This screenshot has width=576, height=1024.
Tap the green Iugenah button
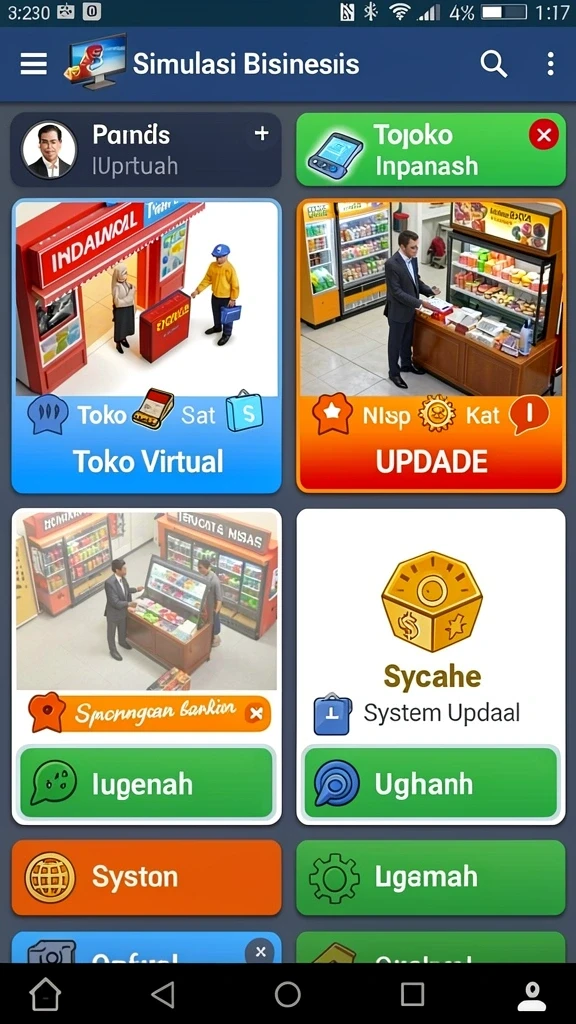coord(146,782)
